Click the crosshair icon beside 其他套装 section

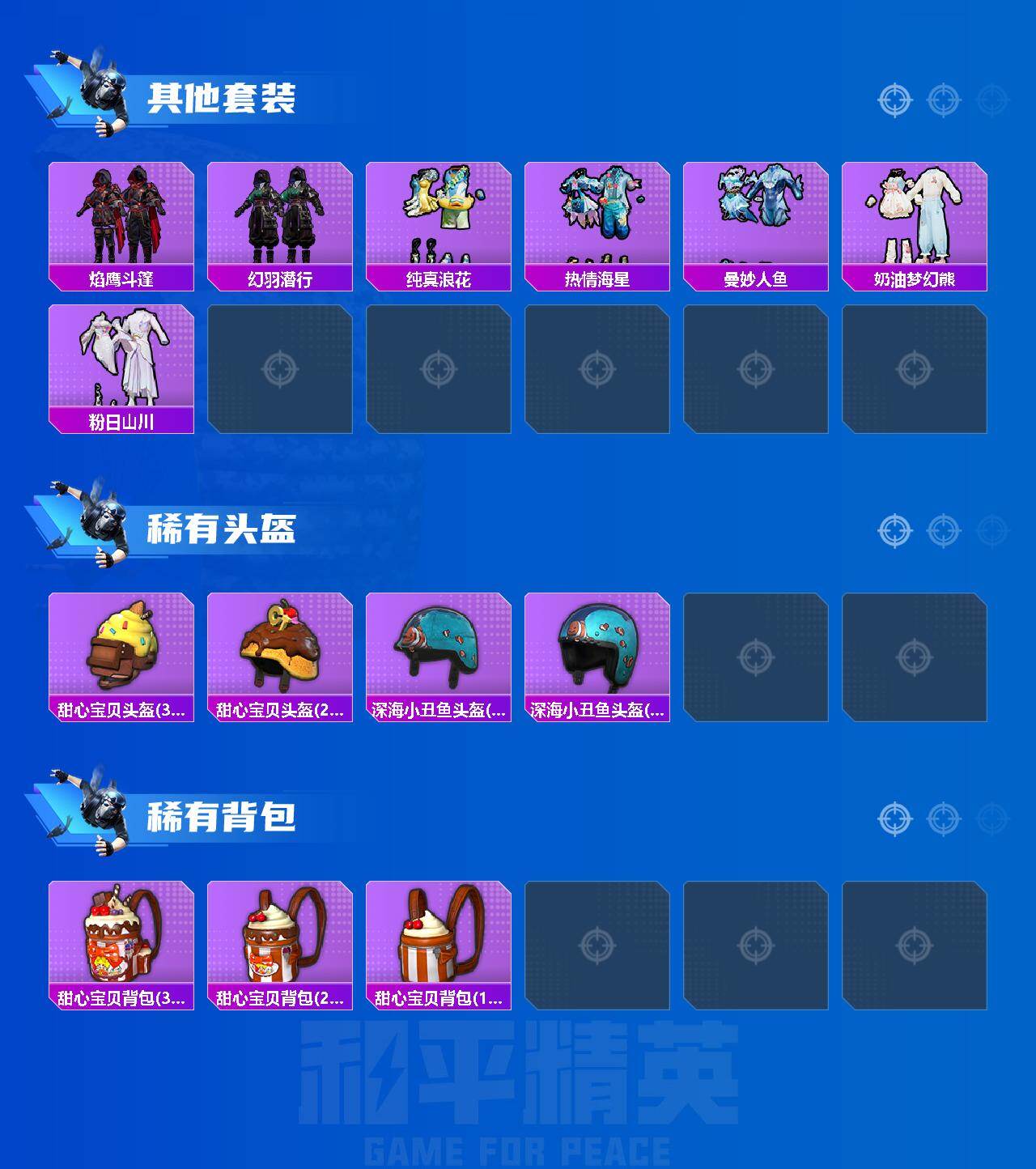[x=894, y=101]
